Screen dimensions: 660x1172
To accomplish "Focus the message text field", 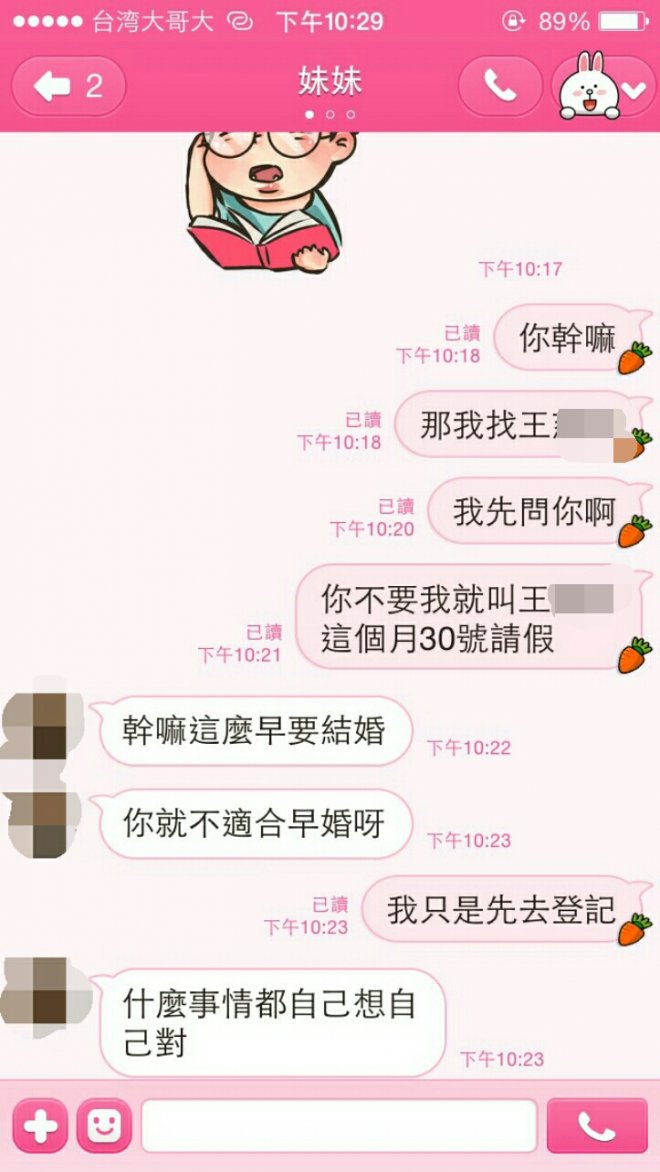I will tap(338, 1127).
